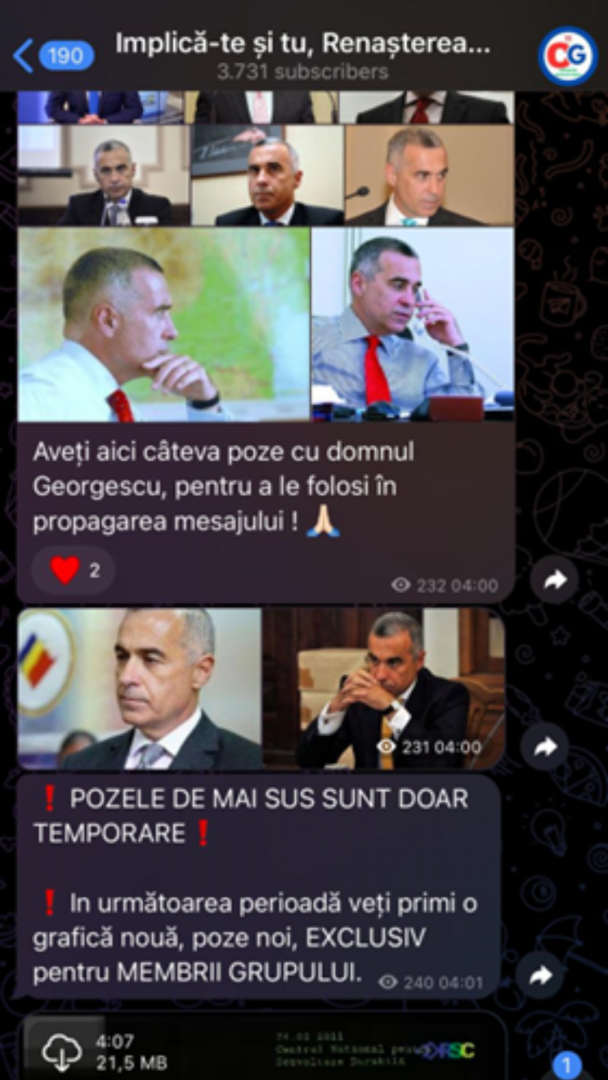Open the channel profile picture

[568, 56]
